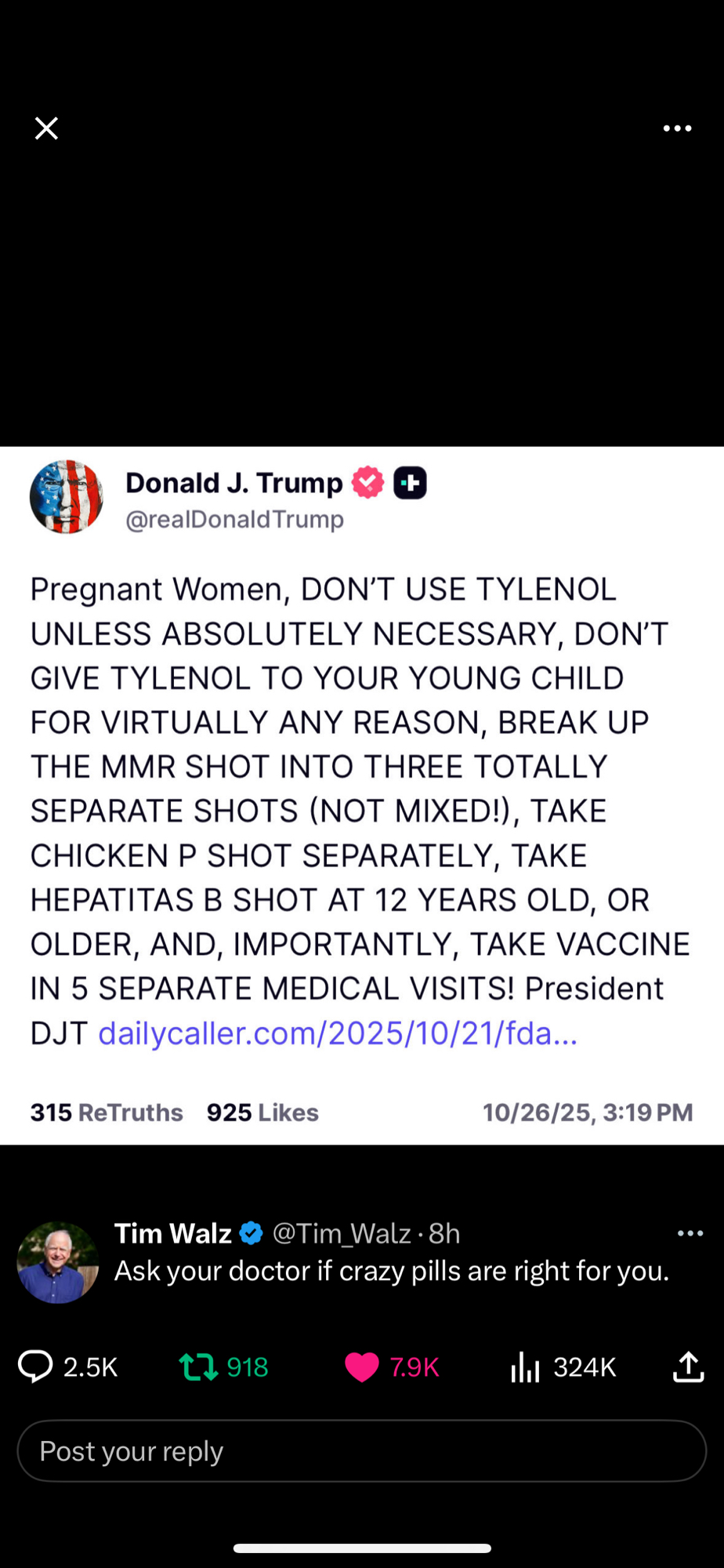The width and height of the screenshot is (724, 1568).
Task: Open the more options for Tim Walz's post
Action: (690, 1233)
